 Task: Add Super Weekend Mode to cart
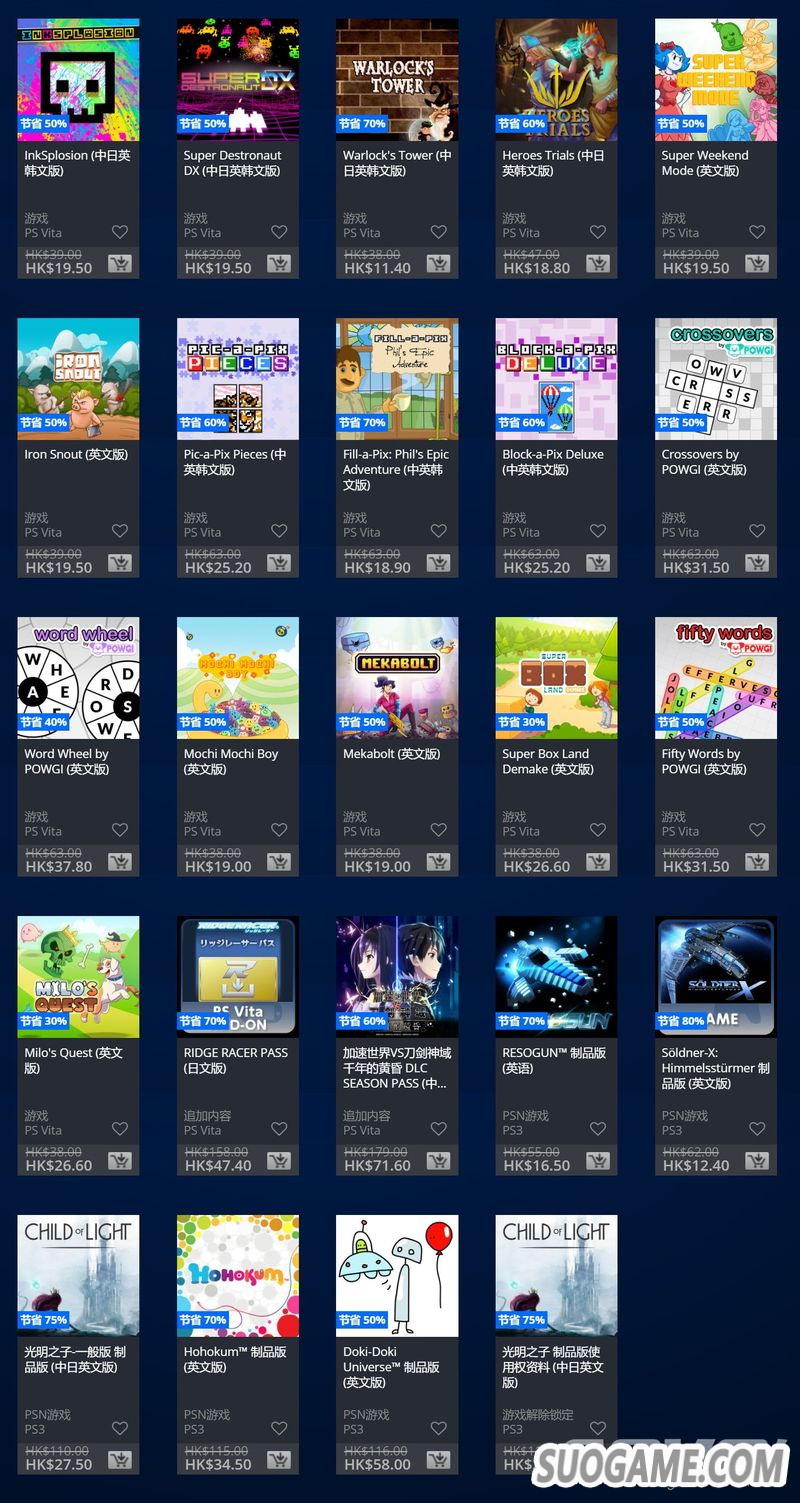[757, 265]
